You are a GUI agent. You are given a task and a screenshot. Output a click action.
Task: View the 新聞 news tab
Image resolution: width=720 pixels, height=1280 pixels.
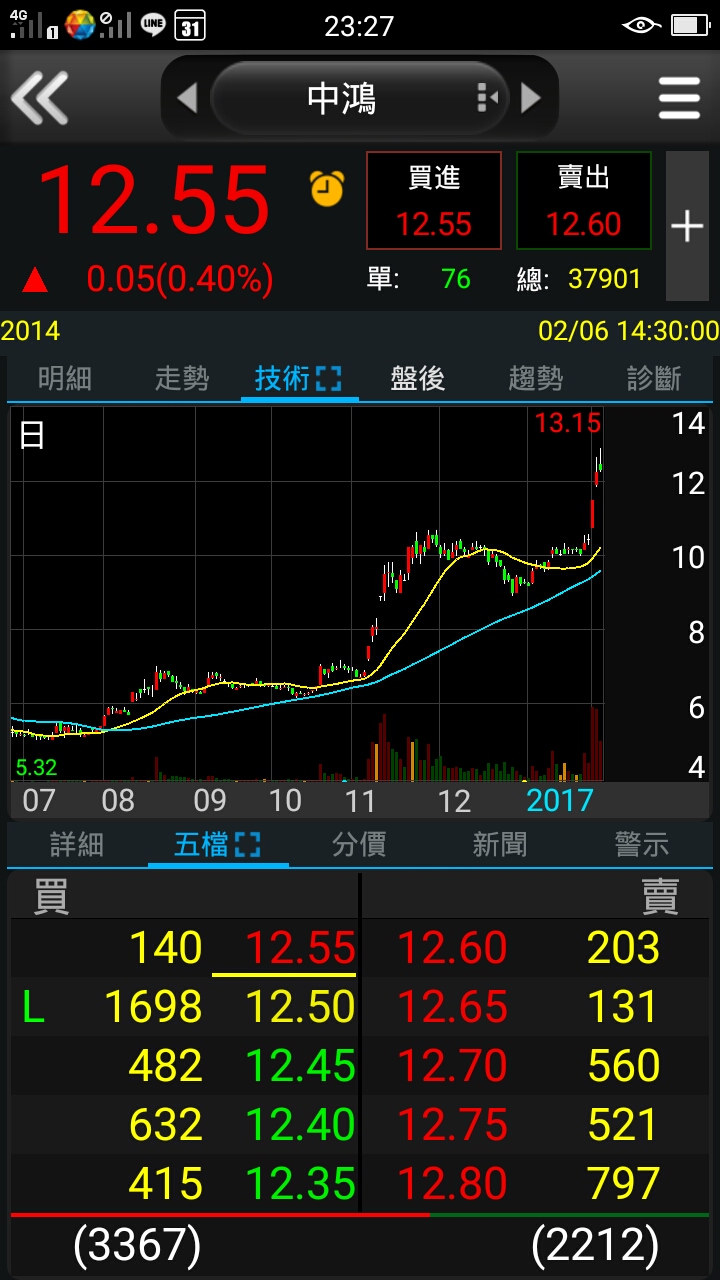pos(500,845)
